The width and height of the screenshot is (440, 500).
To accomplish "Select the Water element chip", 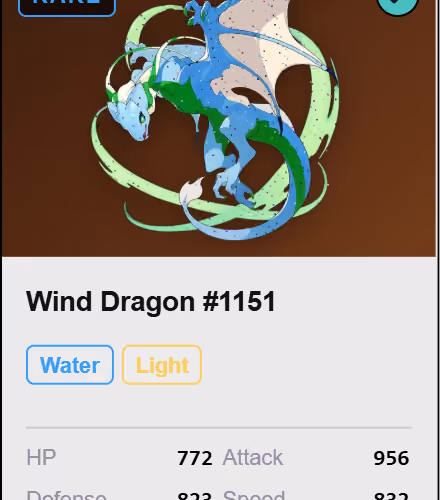I will (70, 365).
